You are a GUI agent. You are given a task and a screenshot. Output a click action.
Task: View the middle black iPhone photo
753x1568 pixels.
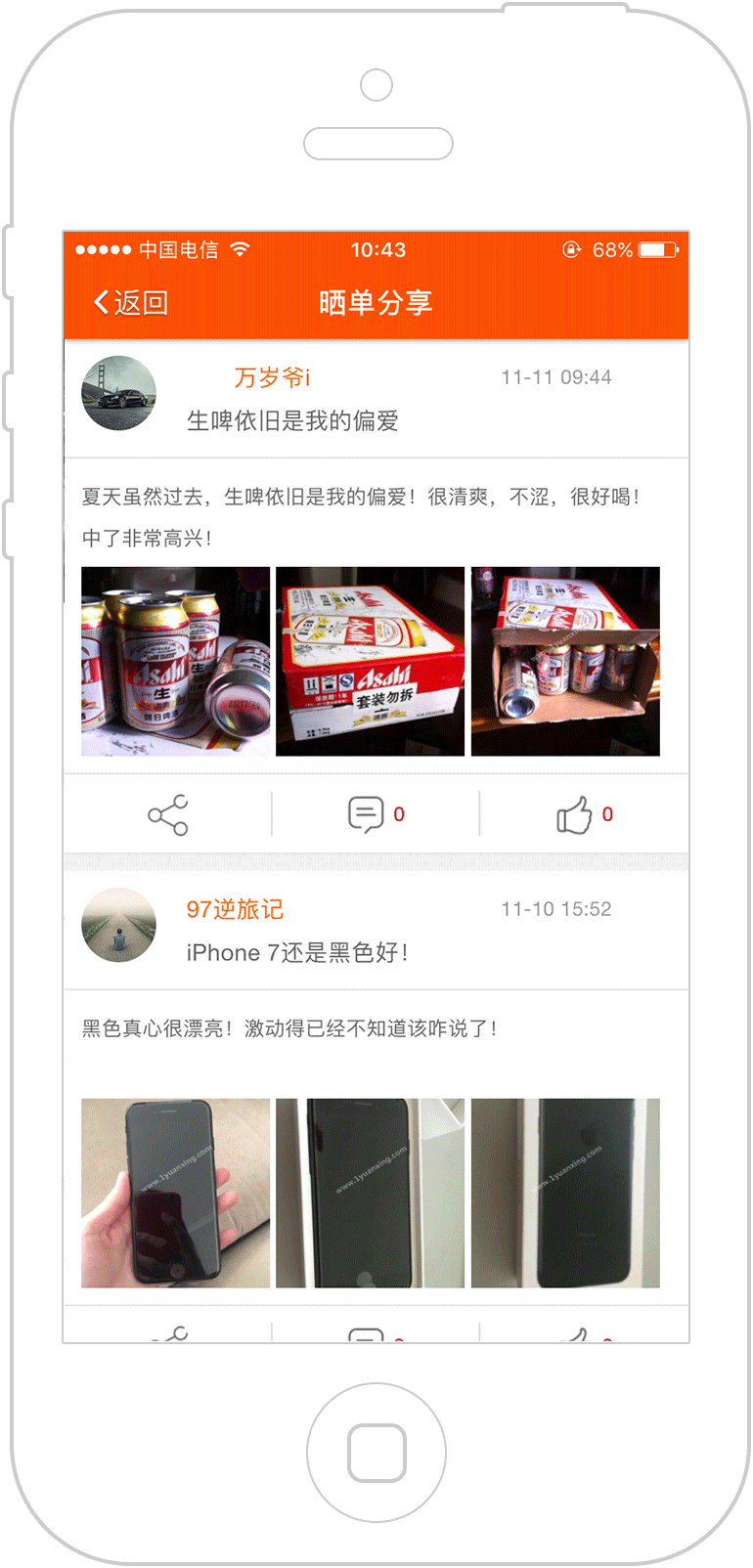[x=370, y=1193]
